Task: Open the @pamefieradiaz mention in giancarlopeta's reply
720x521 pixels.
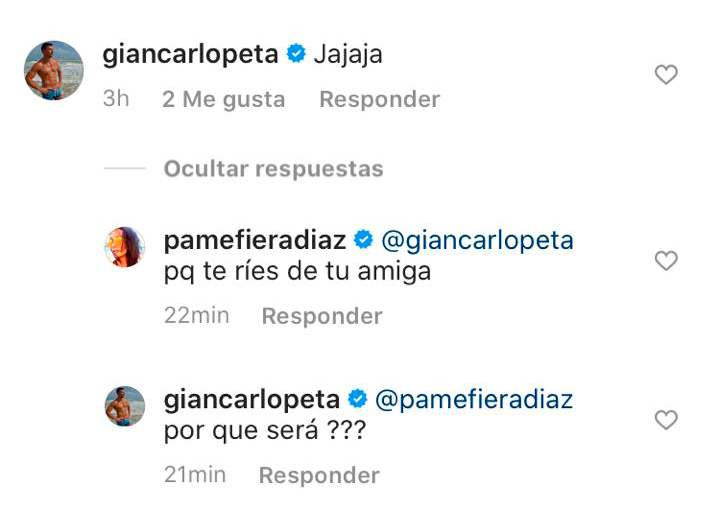Action: pos(474,400)
